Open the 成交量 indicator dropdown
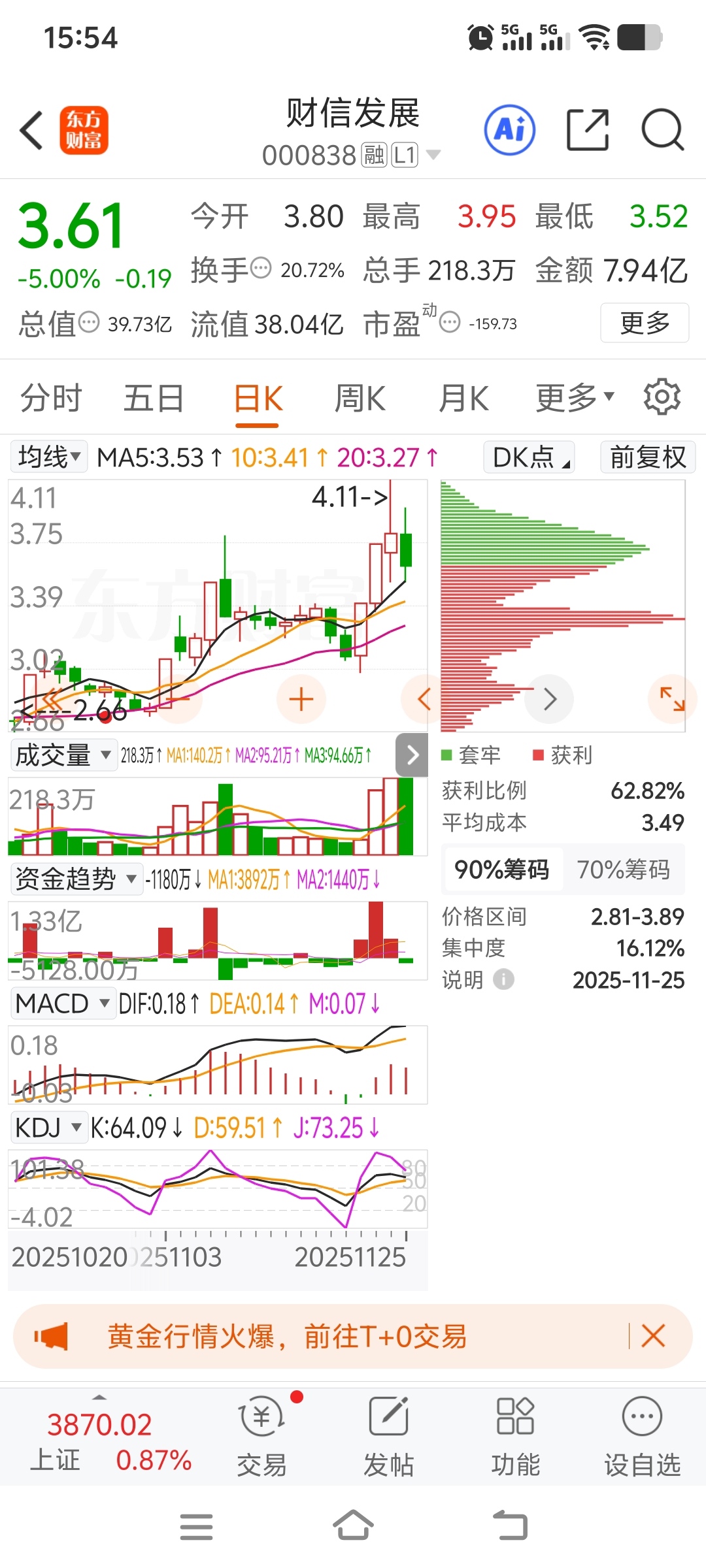The width and height of the screenshot is (706, 1568). (x=63, y=756)
